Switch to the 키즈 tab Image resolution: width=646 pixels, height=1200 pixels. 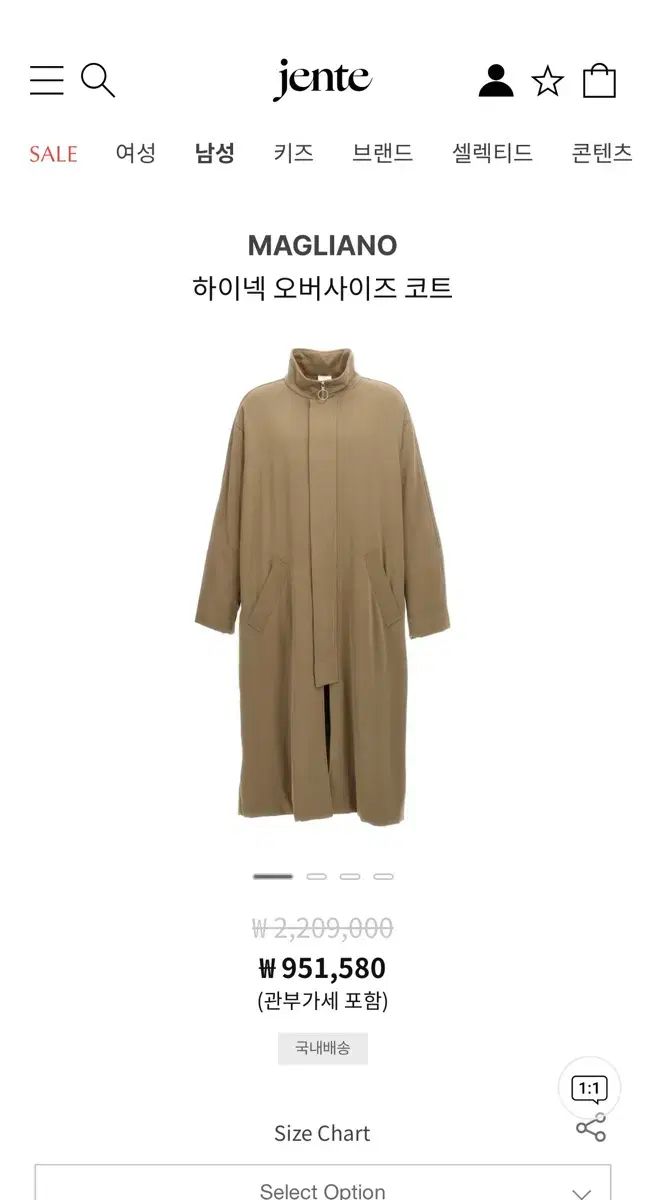(293, 153)
